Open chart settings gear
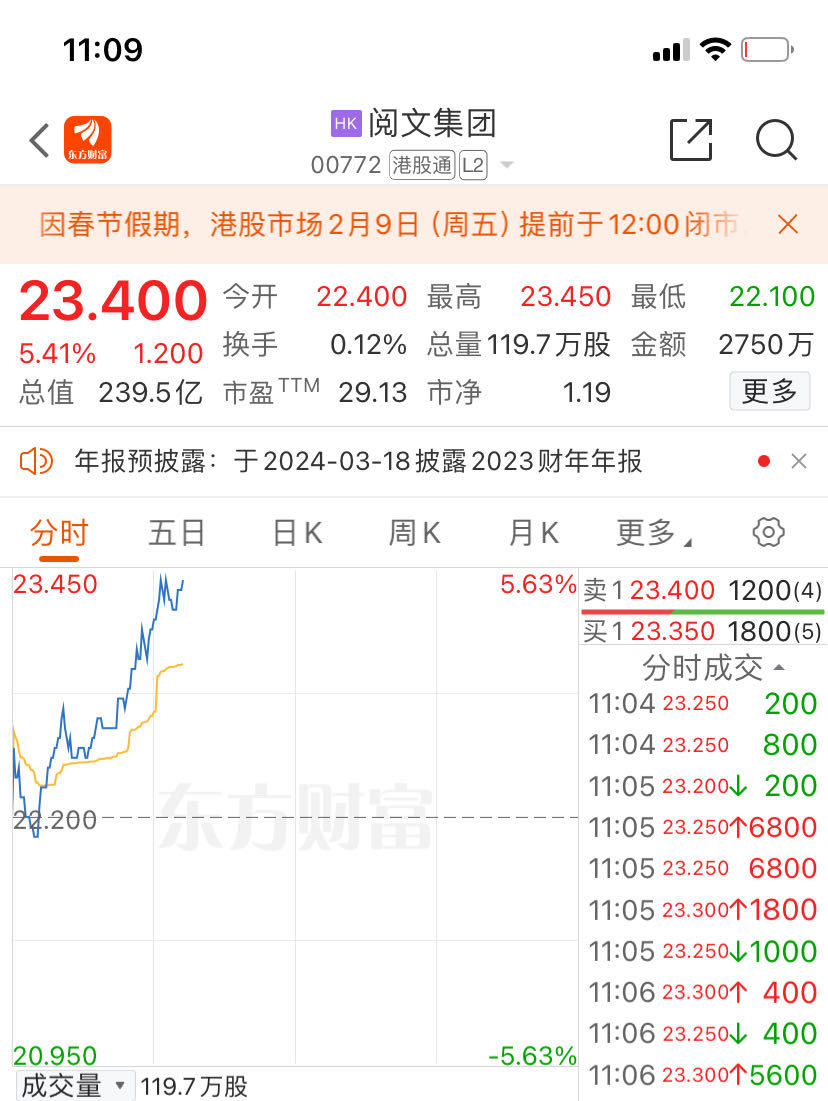828x1101 pixels. tap(768, 532)
